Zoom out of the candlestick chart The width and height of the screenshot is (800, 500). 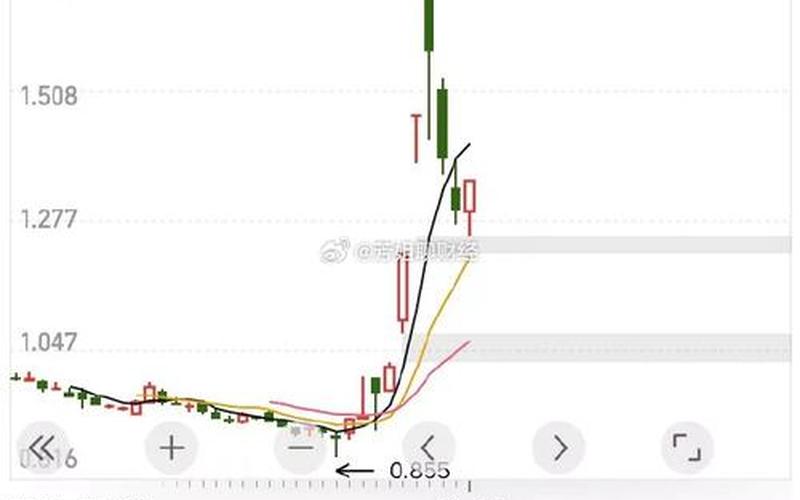click(x=300, y=446)
